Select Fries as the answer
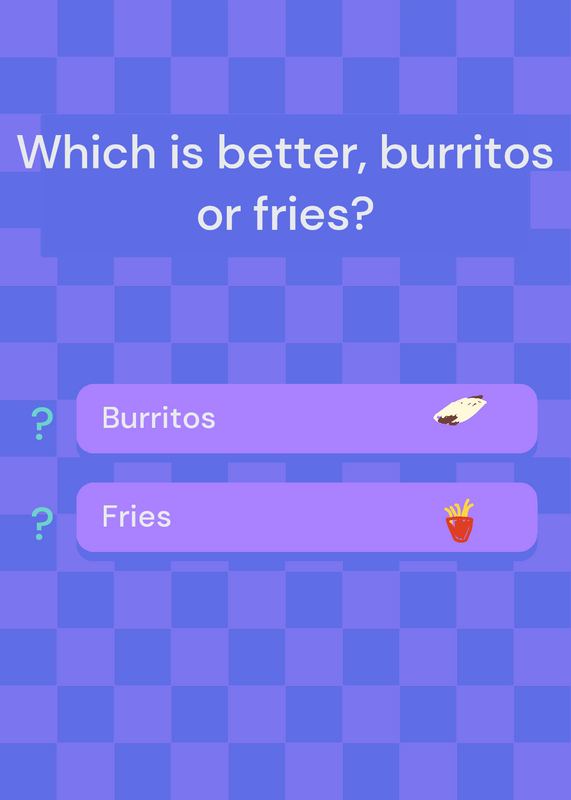 307,517
